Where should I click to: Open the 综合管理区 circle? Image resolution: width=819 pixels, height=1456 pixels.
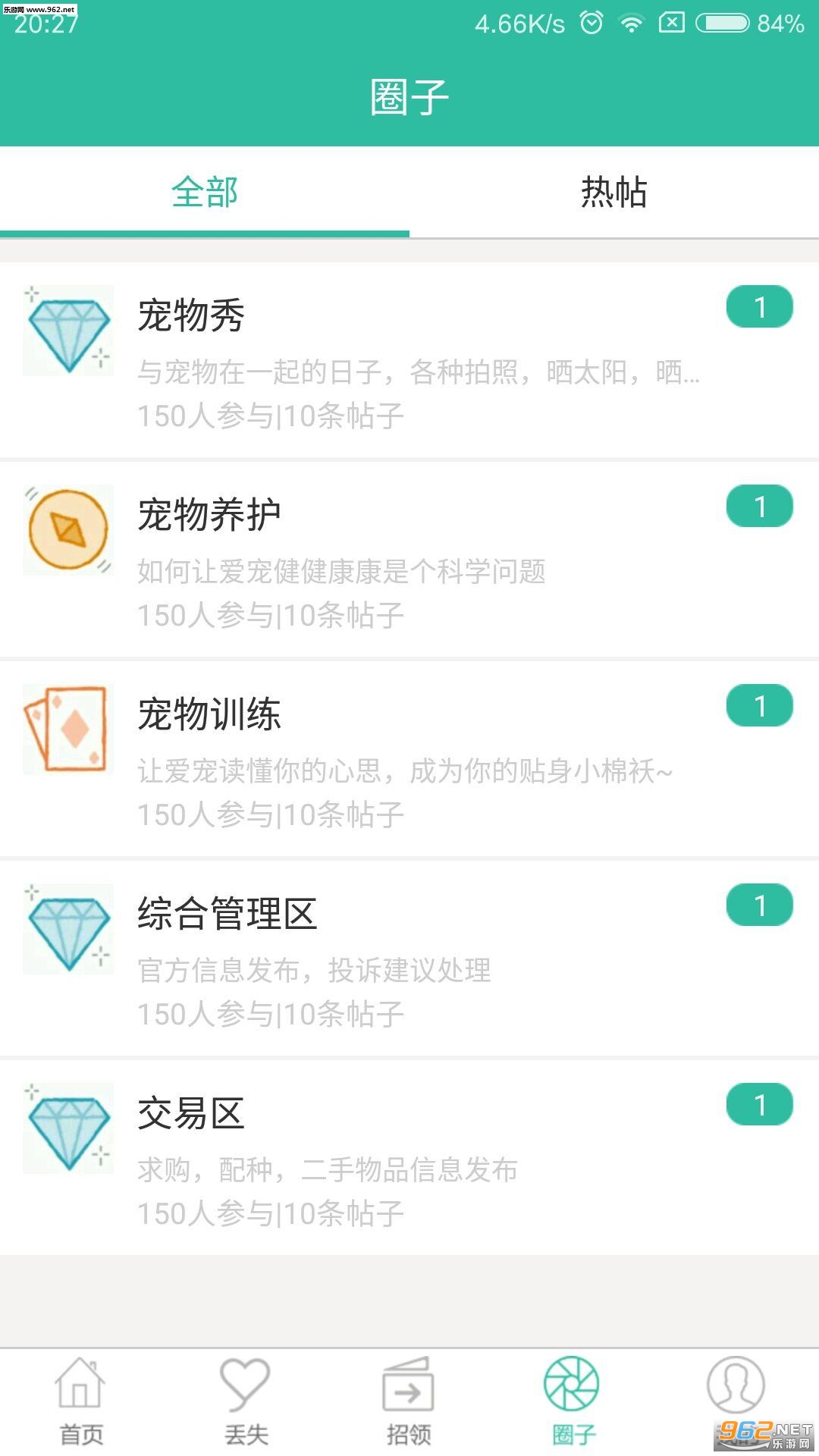[409, 958]
